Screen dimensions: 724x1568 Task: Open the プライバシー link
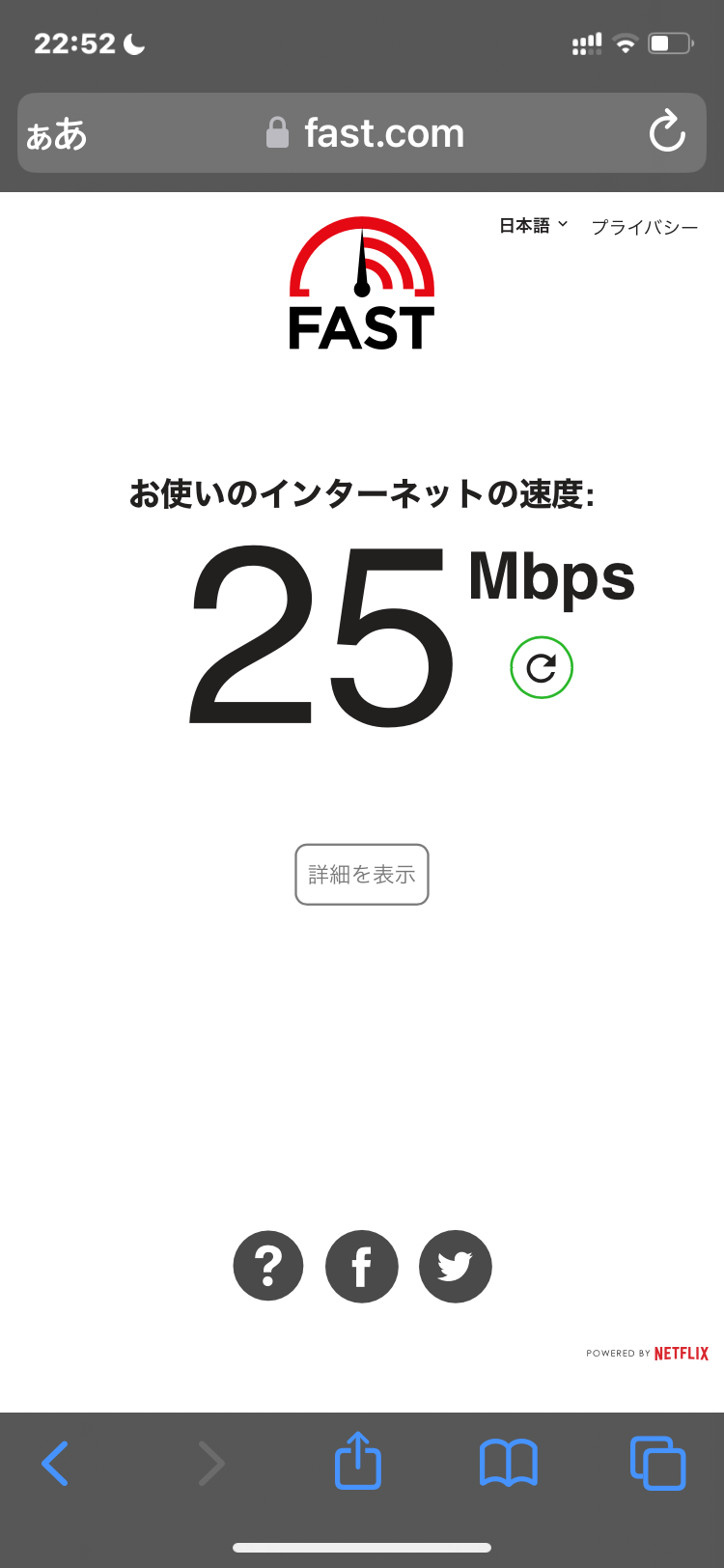coord(644,227)
